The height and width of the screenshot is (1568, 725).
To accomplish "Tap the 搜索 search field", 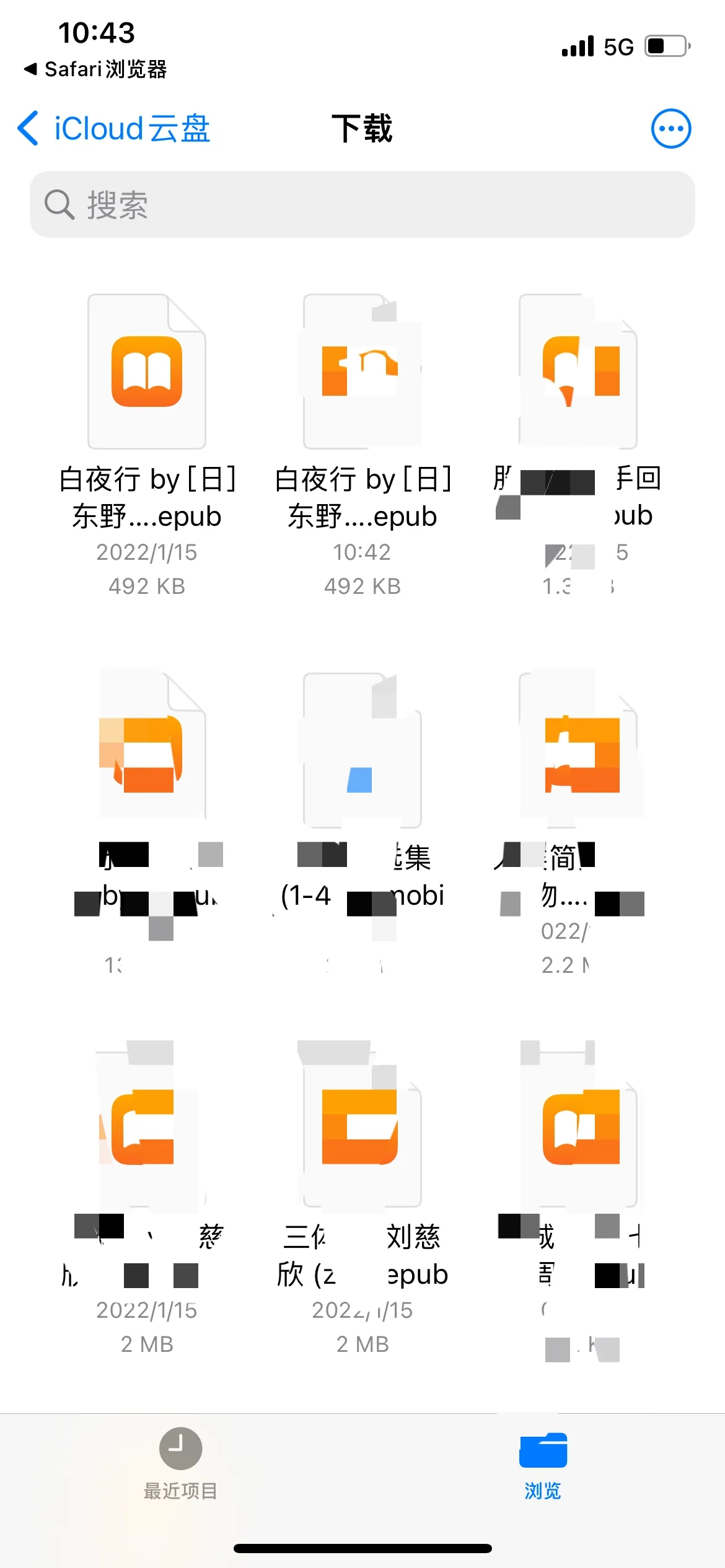I will (x=362, y=204).
